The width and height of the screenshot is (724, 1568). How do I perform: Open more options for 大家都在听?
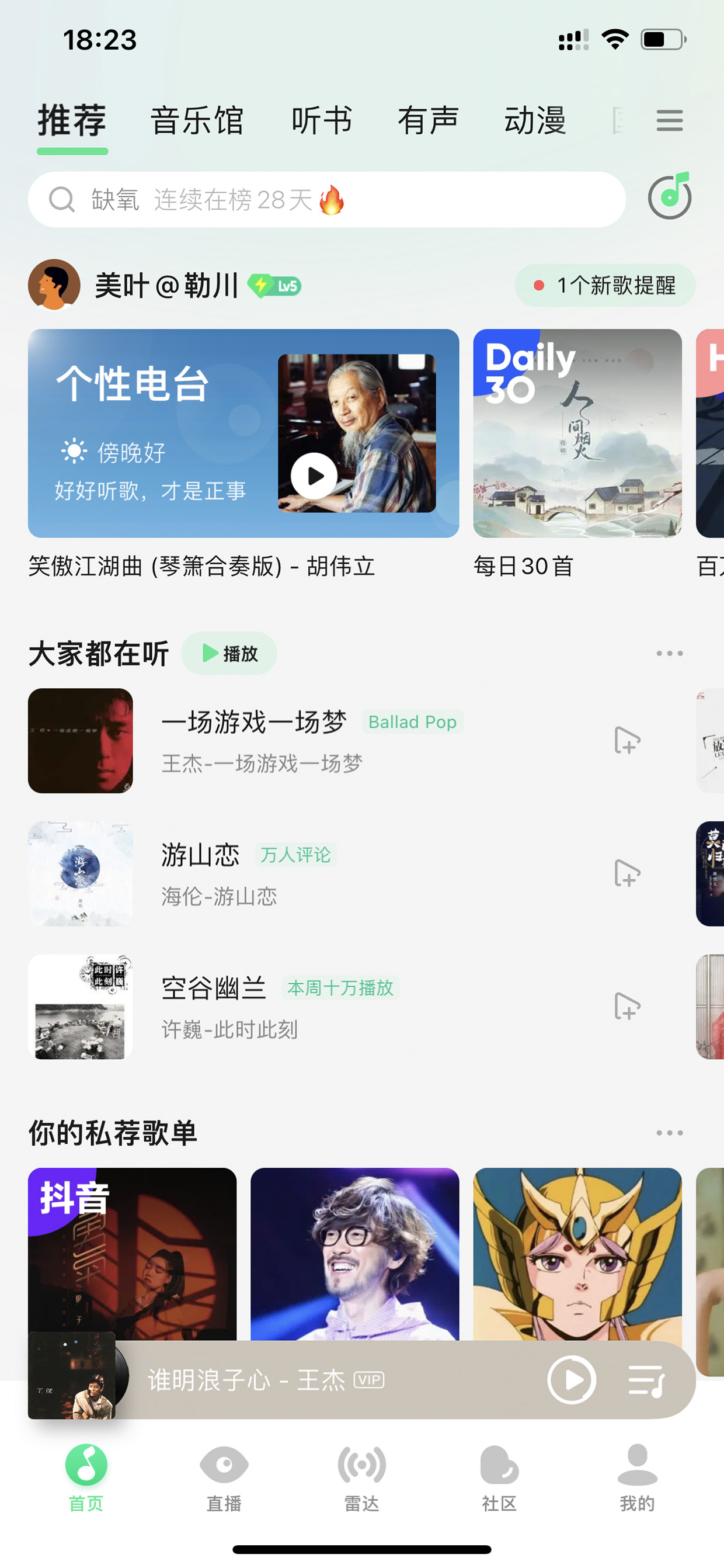click(x=669, y=653)
